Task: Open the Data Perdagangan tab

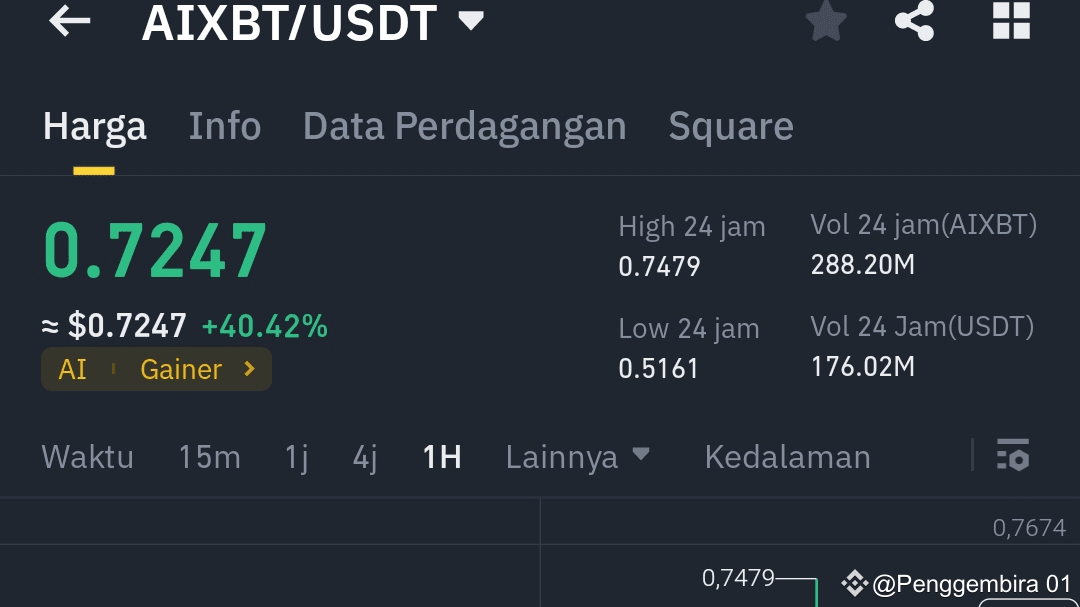Action: (464, 127)
